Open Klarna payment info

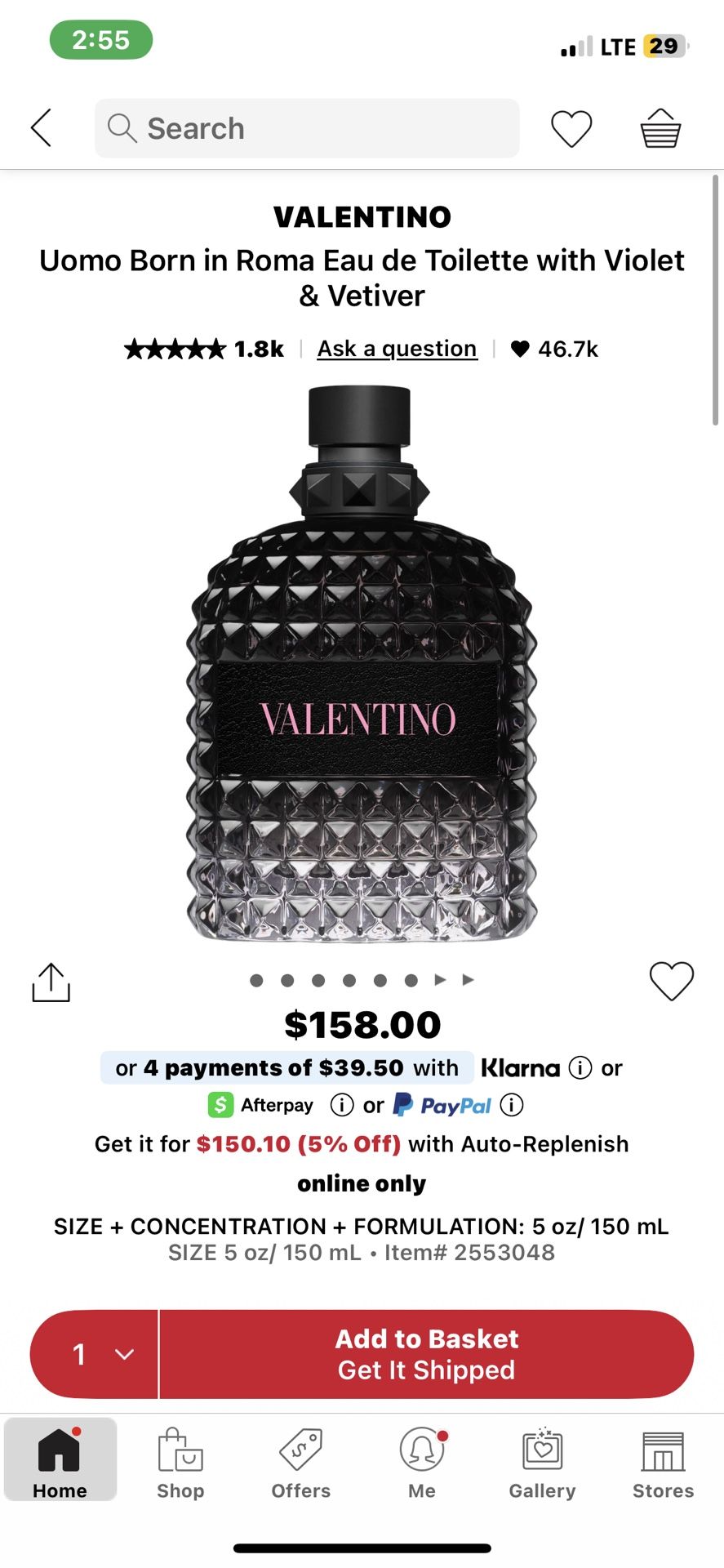[x=580, y=1067]
